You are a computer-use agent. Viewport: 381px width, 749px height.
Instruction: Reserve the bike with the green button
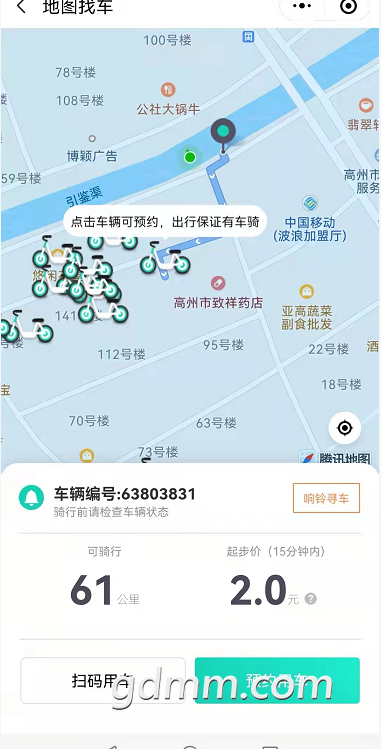point(277,680)
